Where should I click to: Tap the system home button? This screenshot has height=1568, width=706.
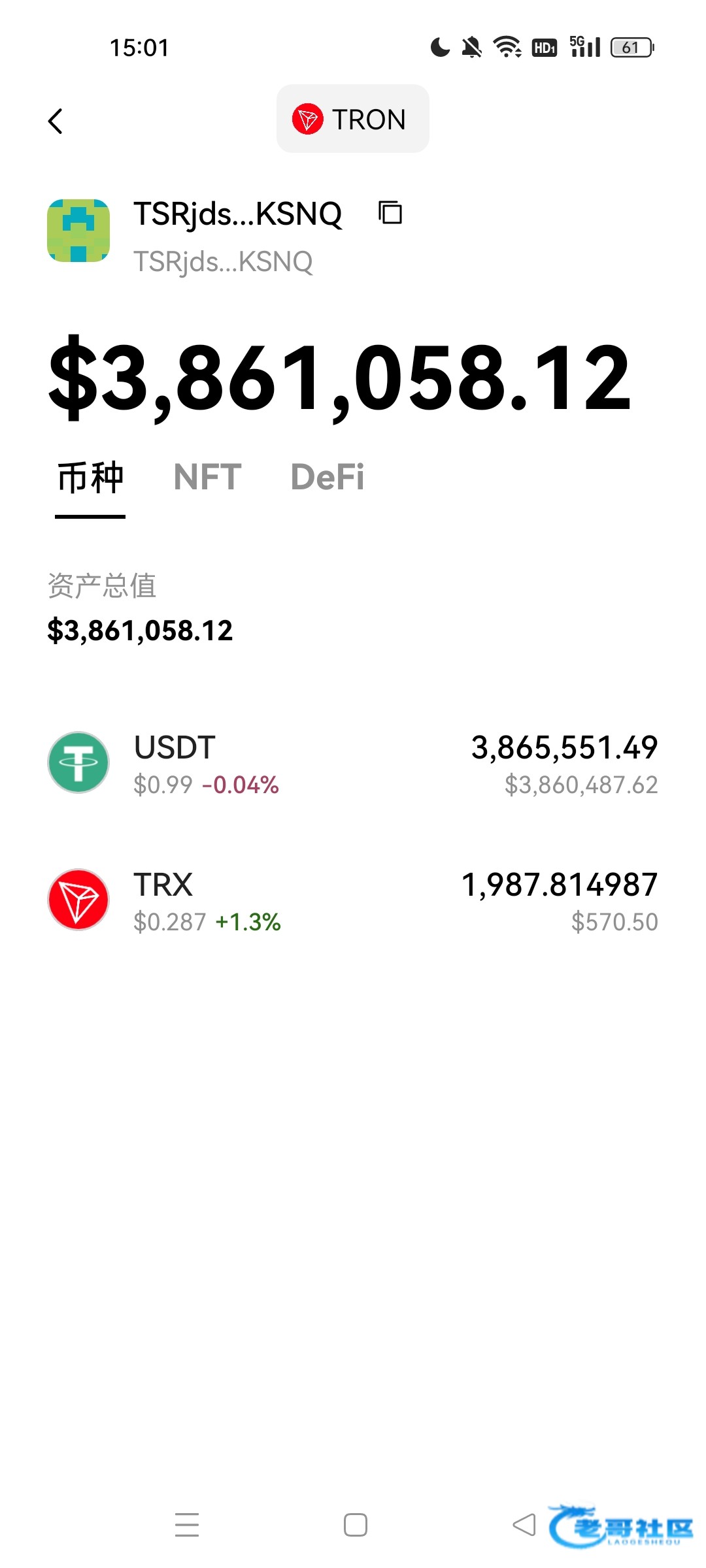[355, 1525]
